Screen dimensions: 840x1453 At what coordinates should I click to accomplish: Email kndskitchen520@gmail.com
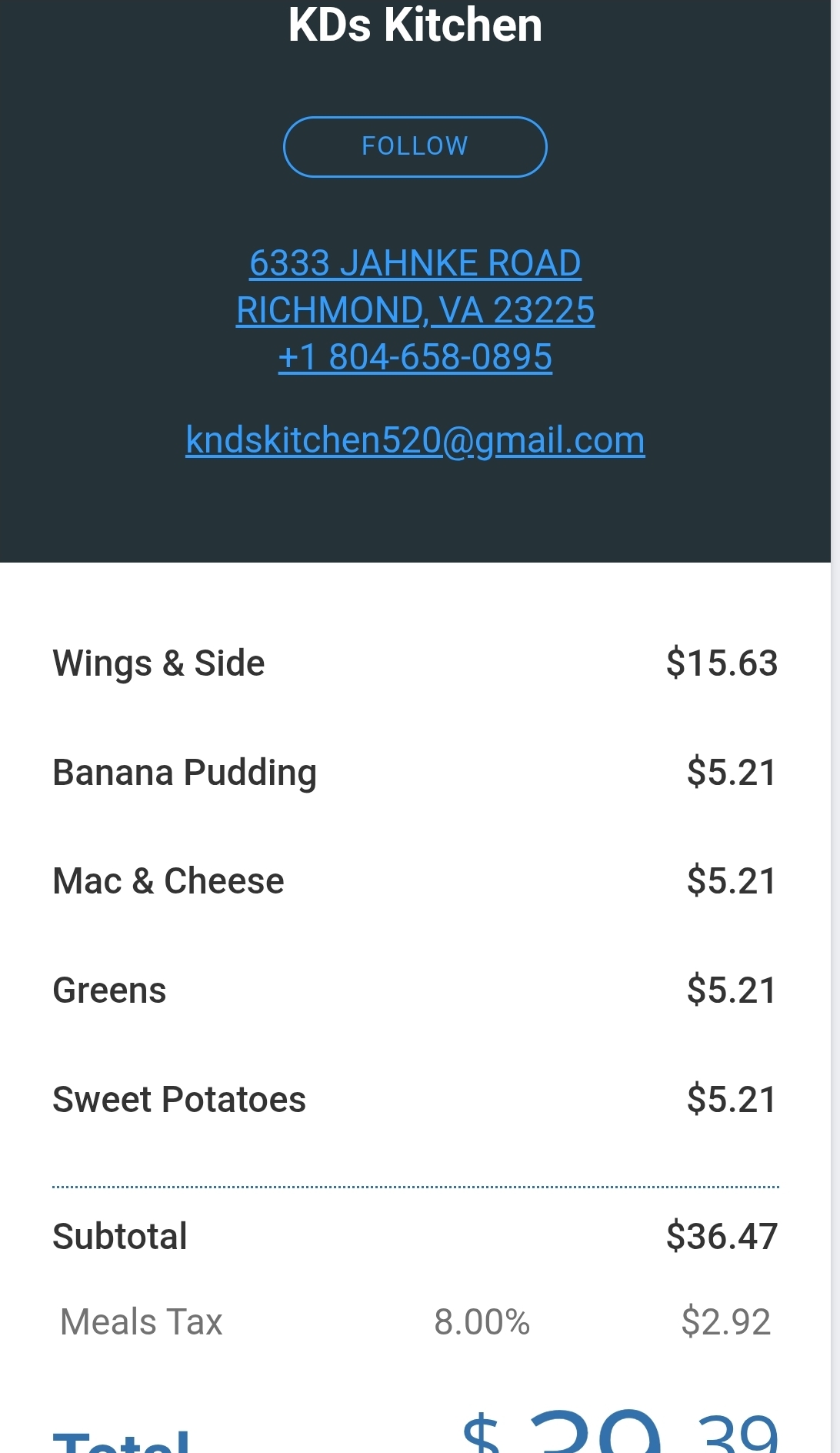coord(415,440)
